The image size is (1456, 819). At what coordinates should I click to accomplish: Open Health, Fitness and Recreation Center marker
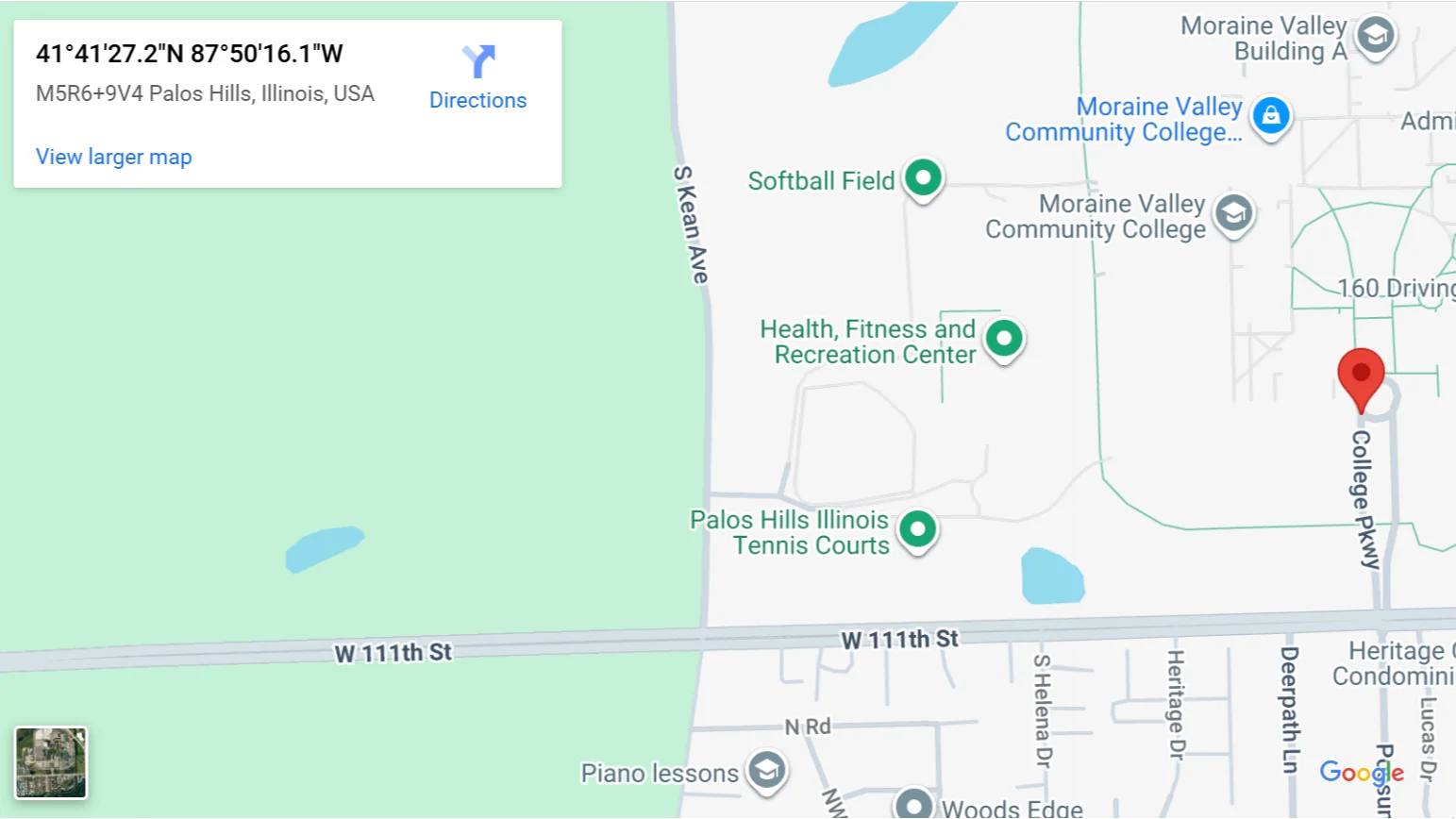click(x=1004, y=338)
